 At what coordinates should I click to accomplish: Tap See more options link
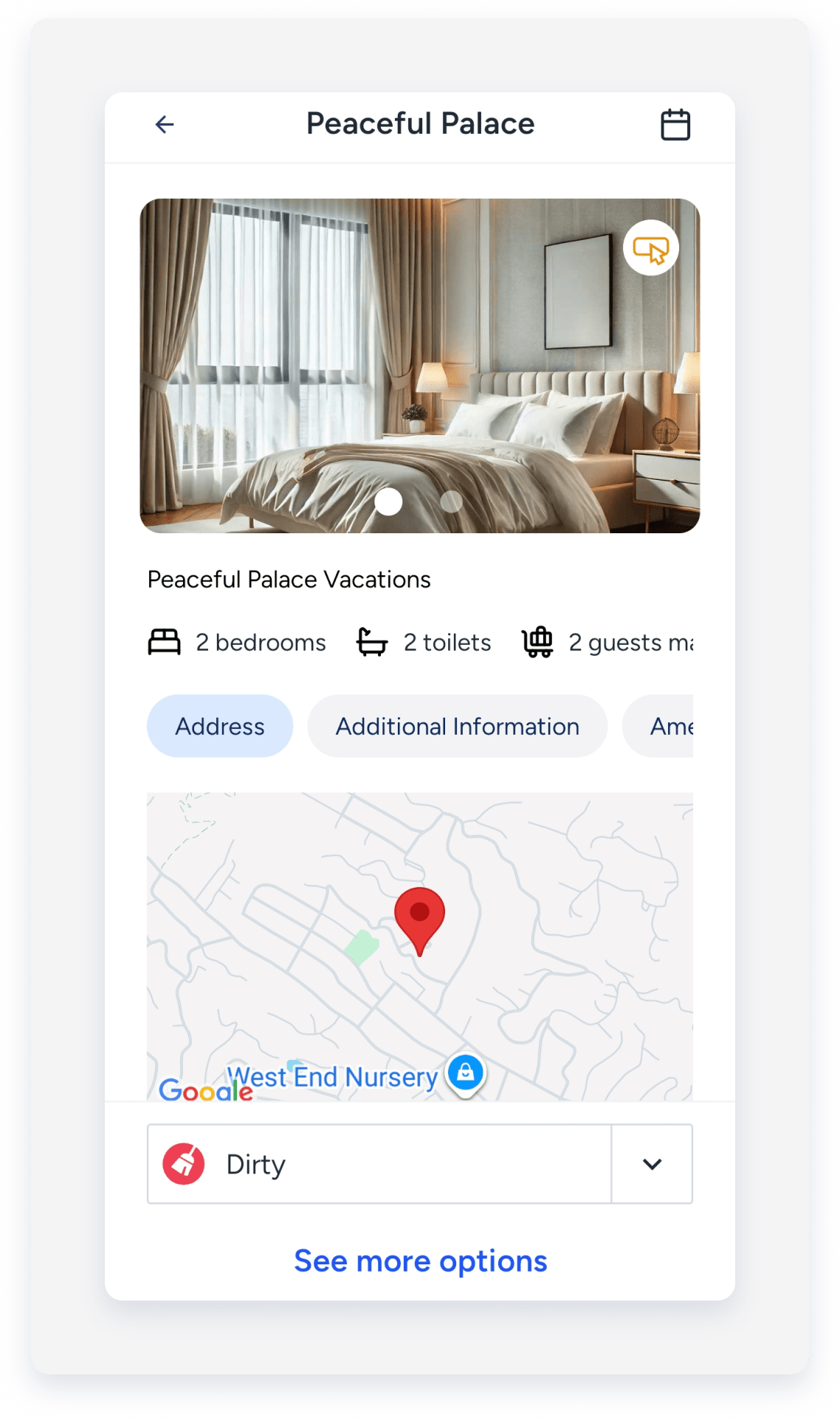tap(420, 1261)
